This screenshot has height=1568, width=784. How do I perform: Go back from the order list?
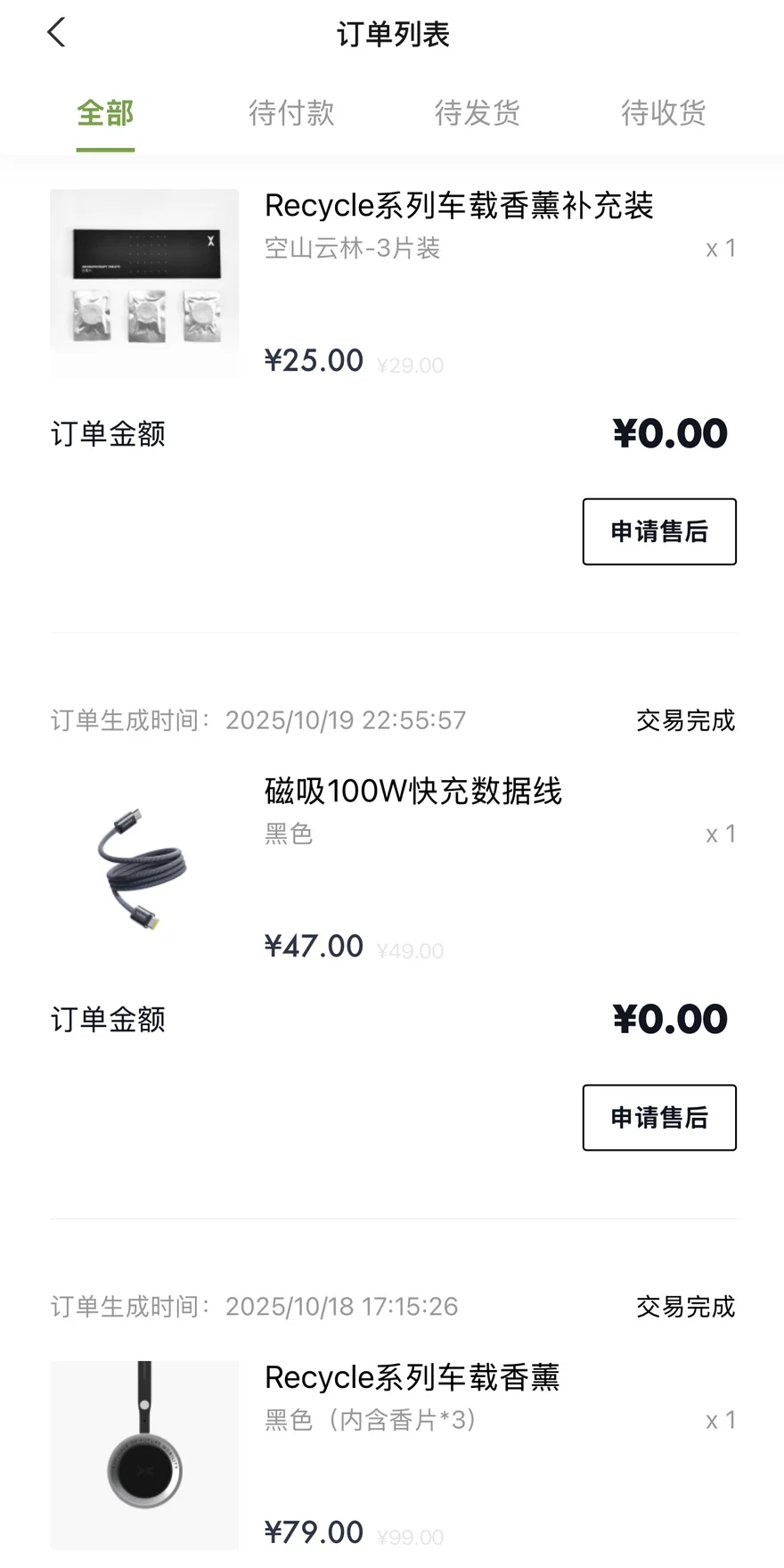(x=56, y=33)
